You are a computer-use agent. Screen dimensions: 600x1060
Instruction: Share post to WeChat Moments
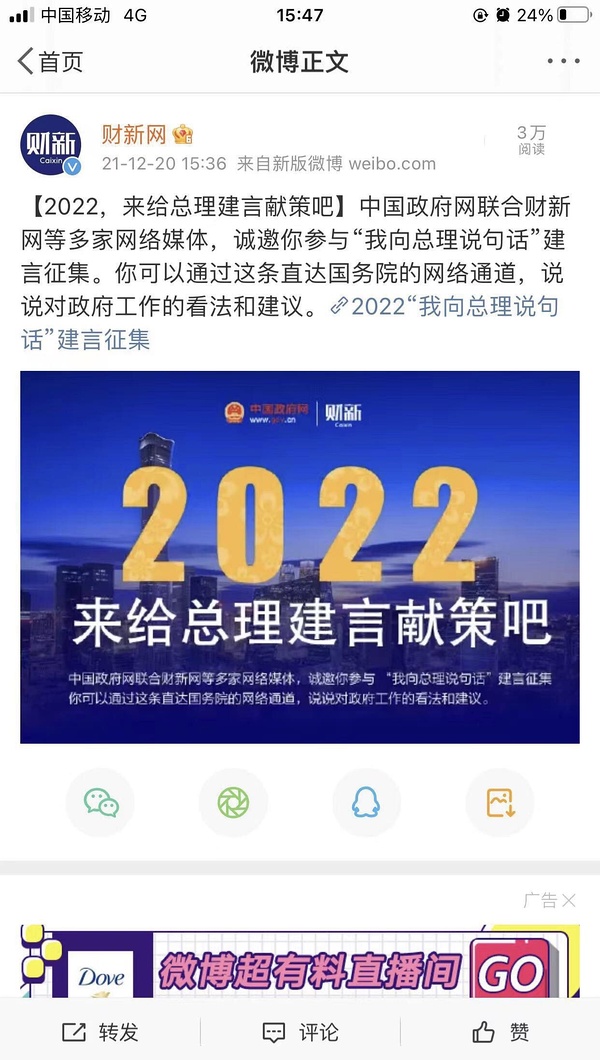pyautogui.click(x=233, y=802)
